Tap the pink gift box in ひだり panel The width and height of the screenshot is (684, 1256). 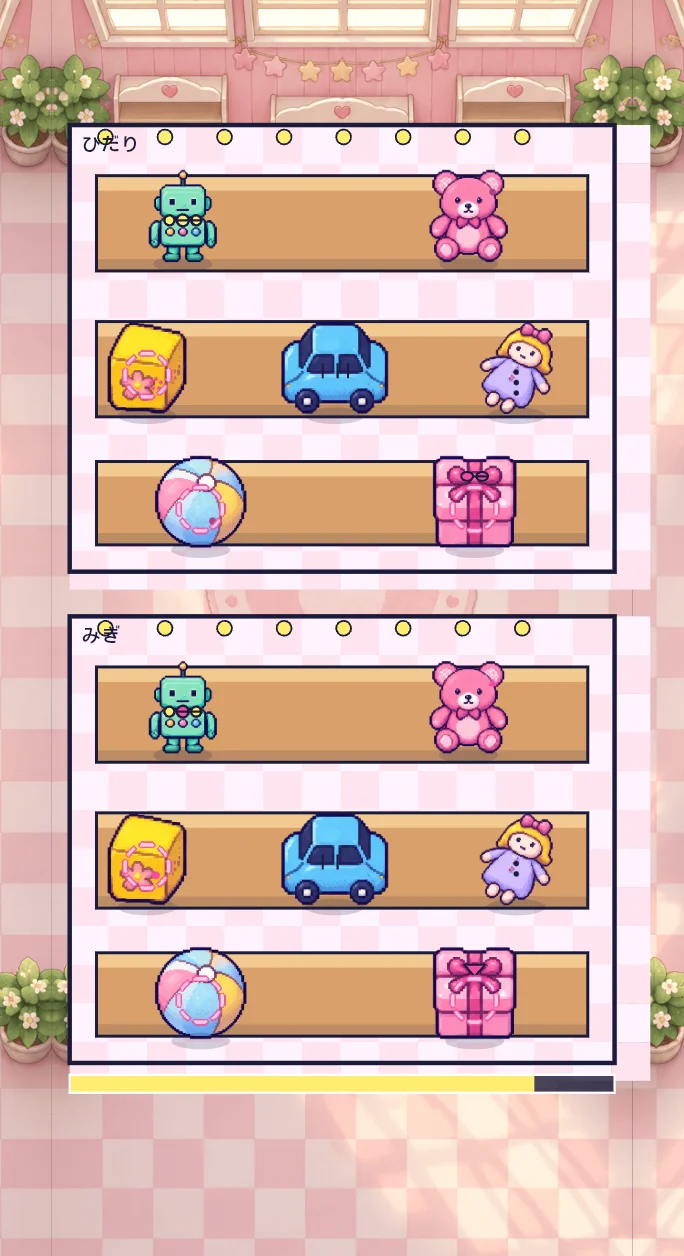(474, 502)
